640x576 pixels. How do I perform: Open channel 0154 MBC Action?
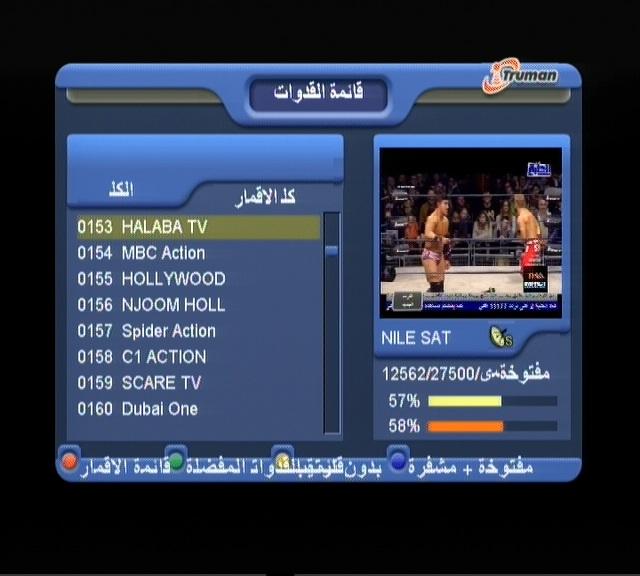click(197, 253)
